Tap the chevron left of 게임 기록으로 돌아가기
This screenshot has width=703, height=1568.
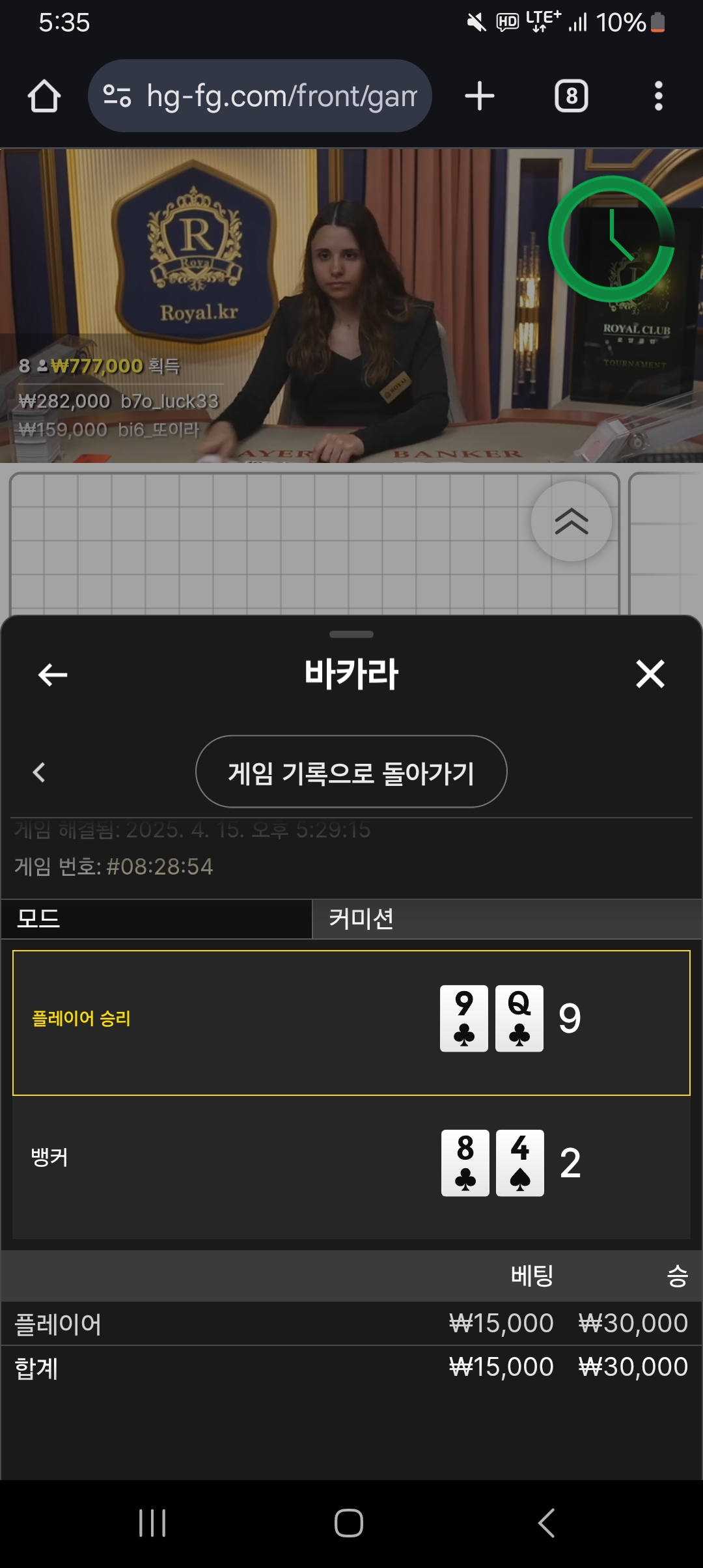(x=39, y=772)
